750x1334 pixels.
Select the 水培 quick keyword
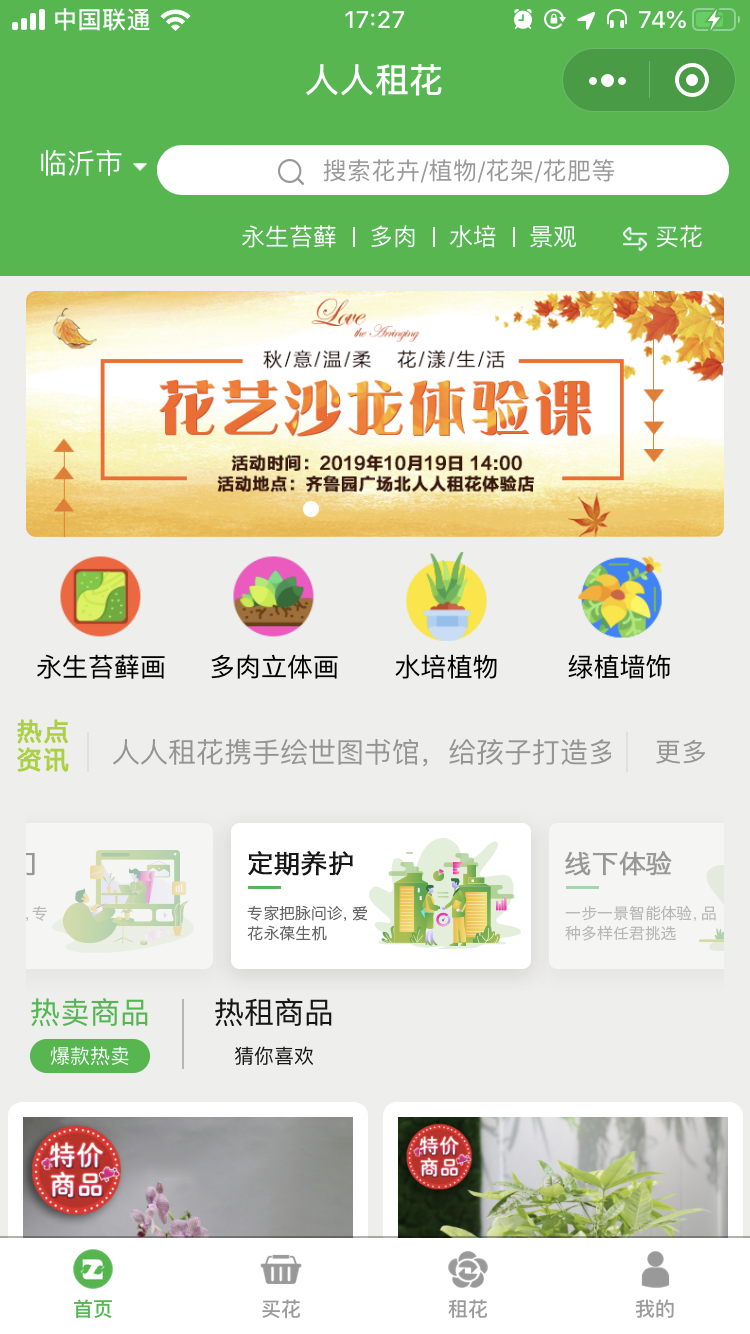click(473, 237)
